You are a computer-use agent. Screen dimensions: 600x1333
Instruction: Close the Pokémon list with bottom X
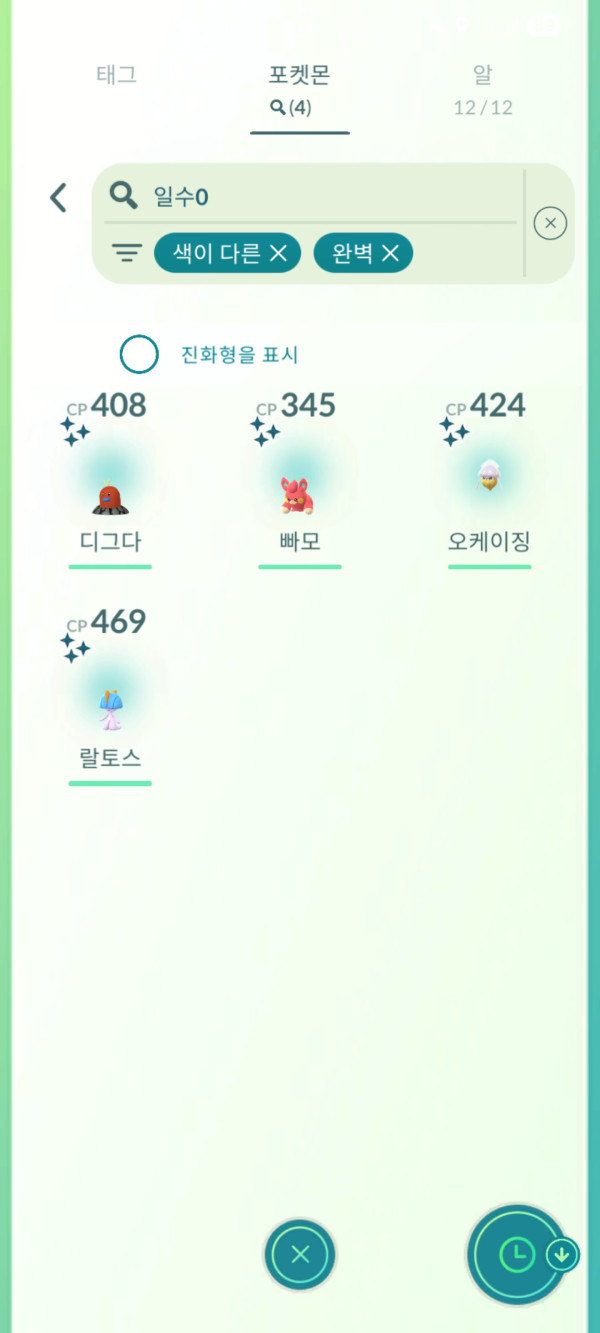pyautogui.click(x=300, y=1254)
